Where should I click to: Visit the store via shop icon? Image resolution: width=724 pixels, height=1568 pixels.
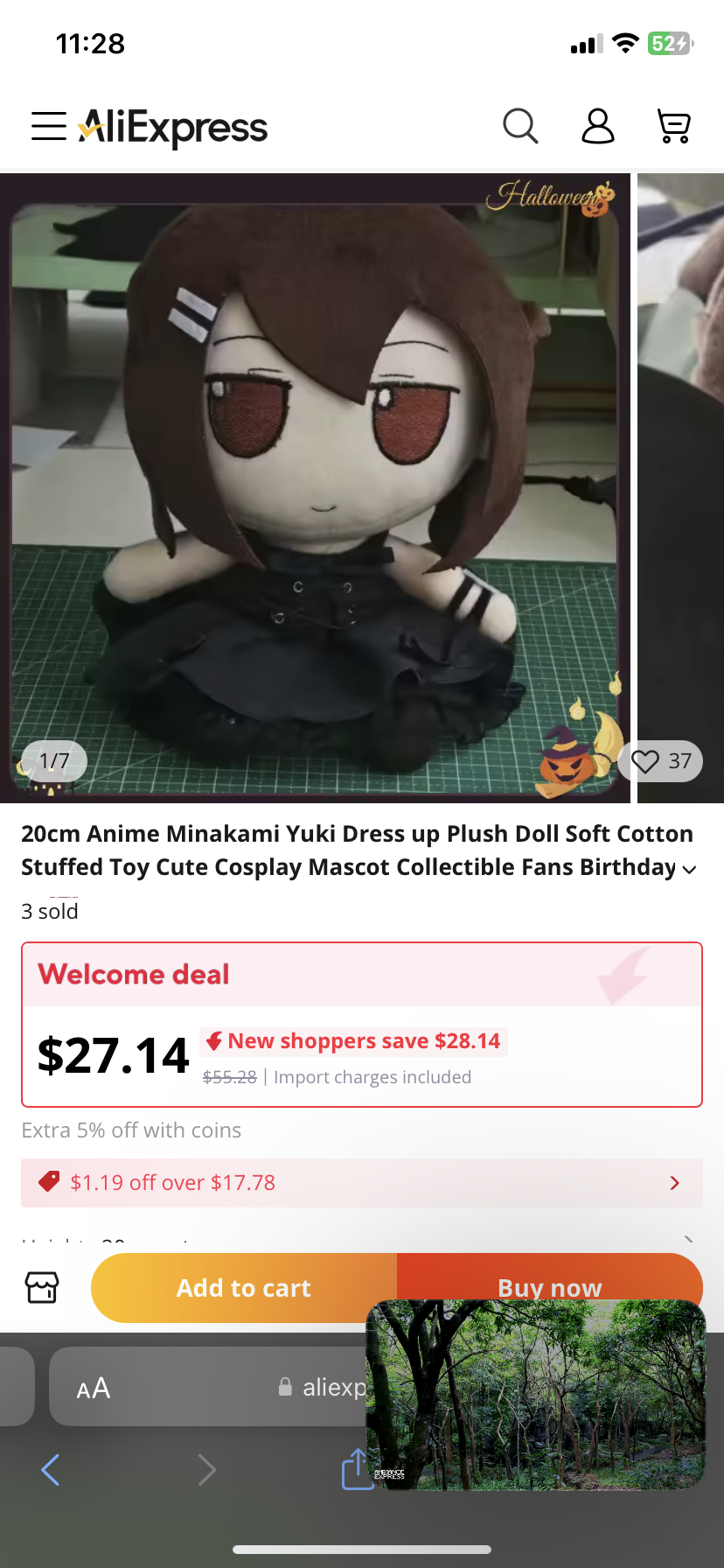click(x=42, y=1288)
